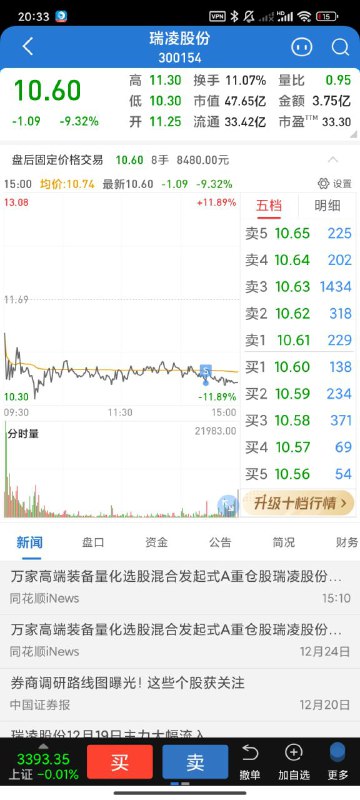Open 撤单 cancel order
The image size is (360, 800).
[x=250, y=762]
